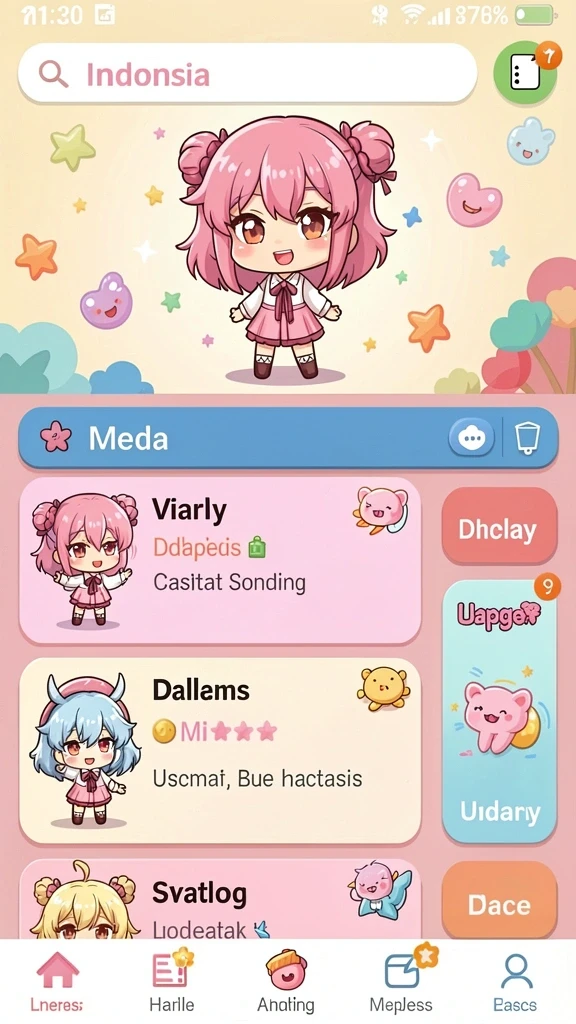Open the chat bubble icon in Meda bar
Image resolution: width=576 pixels, height=1024 pixels.
click(471, 437)
